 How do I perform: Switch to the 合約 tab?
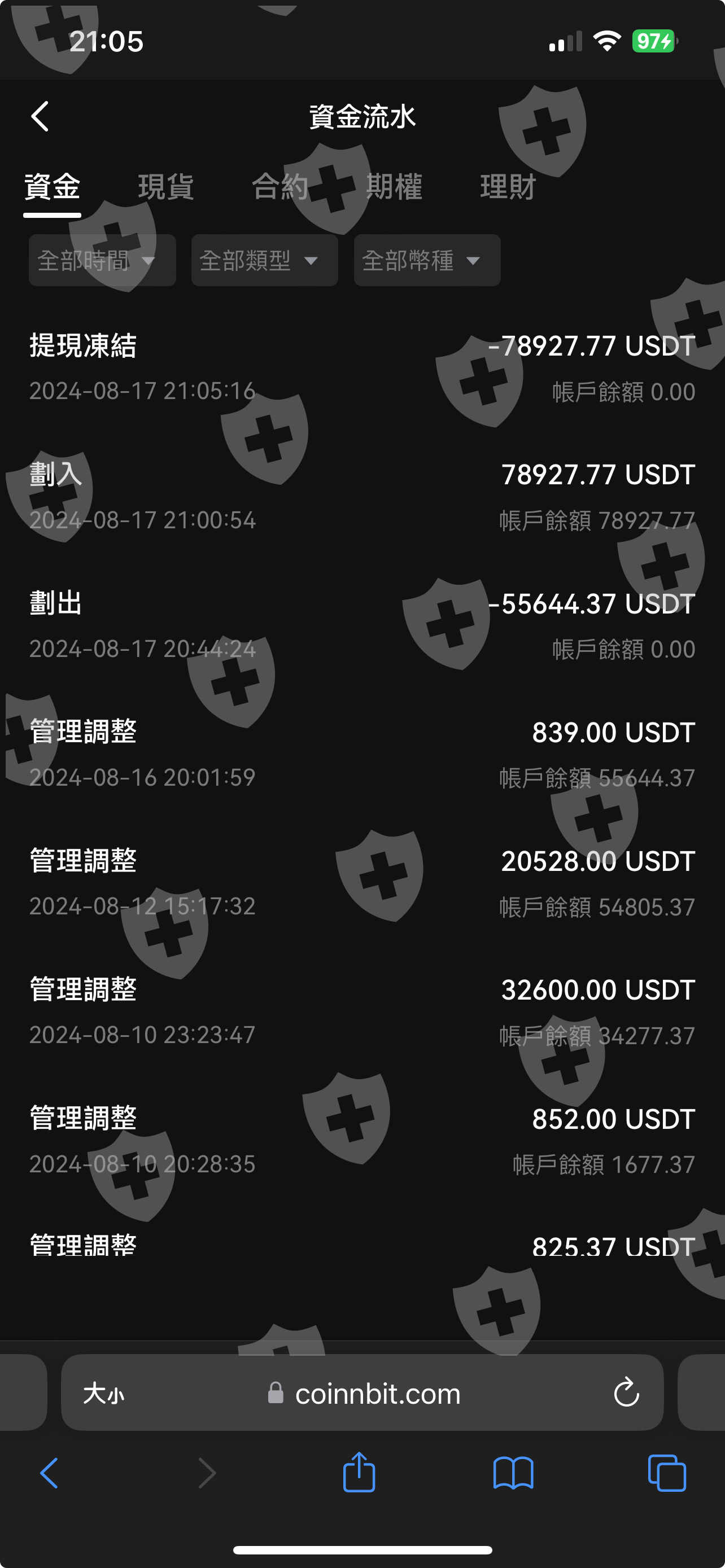pyautogui.click(x=280, y=187)
